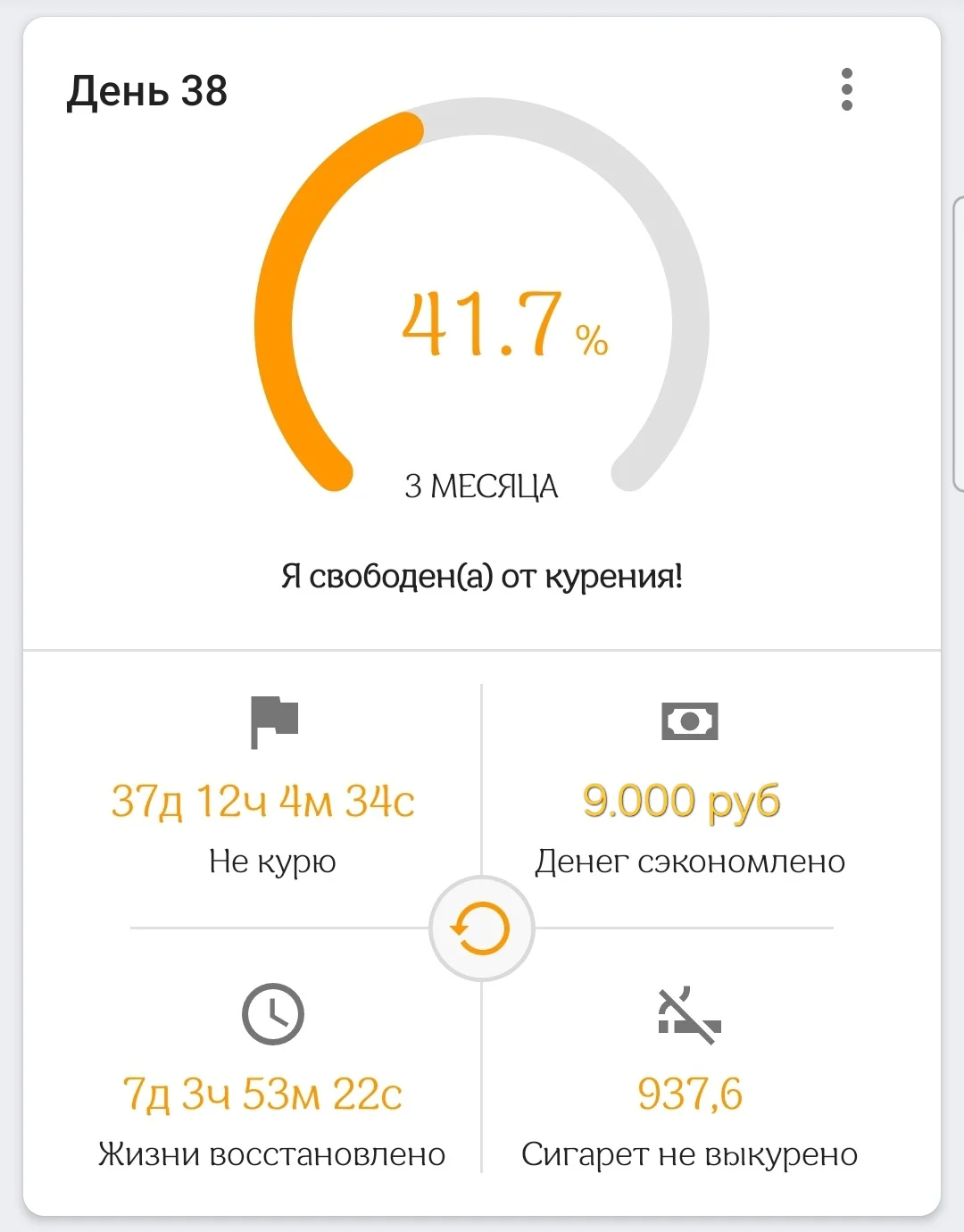Tap the banknote icon for money saved

tap(689, 721)
